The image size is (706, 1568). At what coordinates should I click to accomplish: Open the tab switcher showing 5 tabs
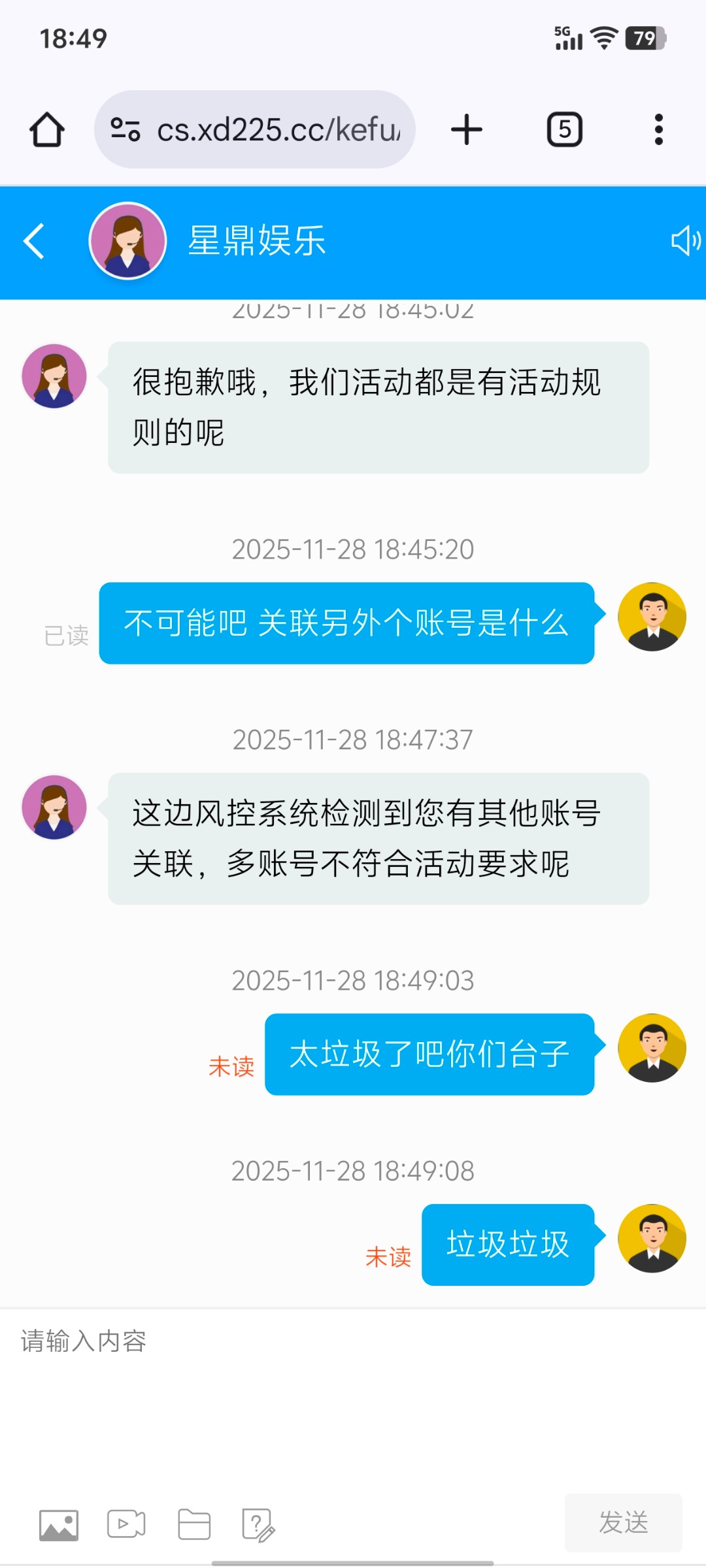coord(564,129)
